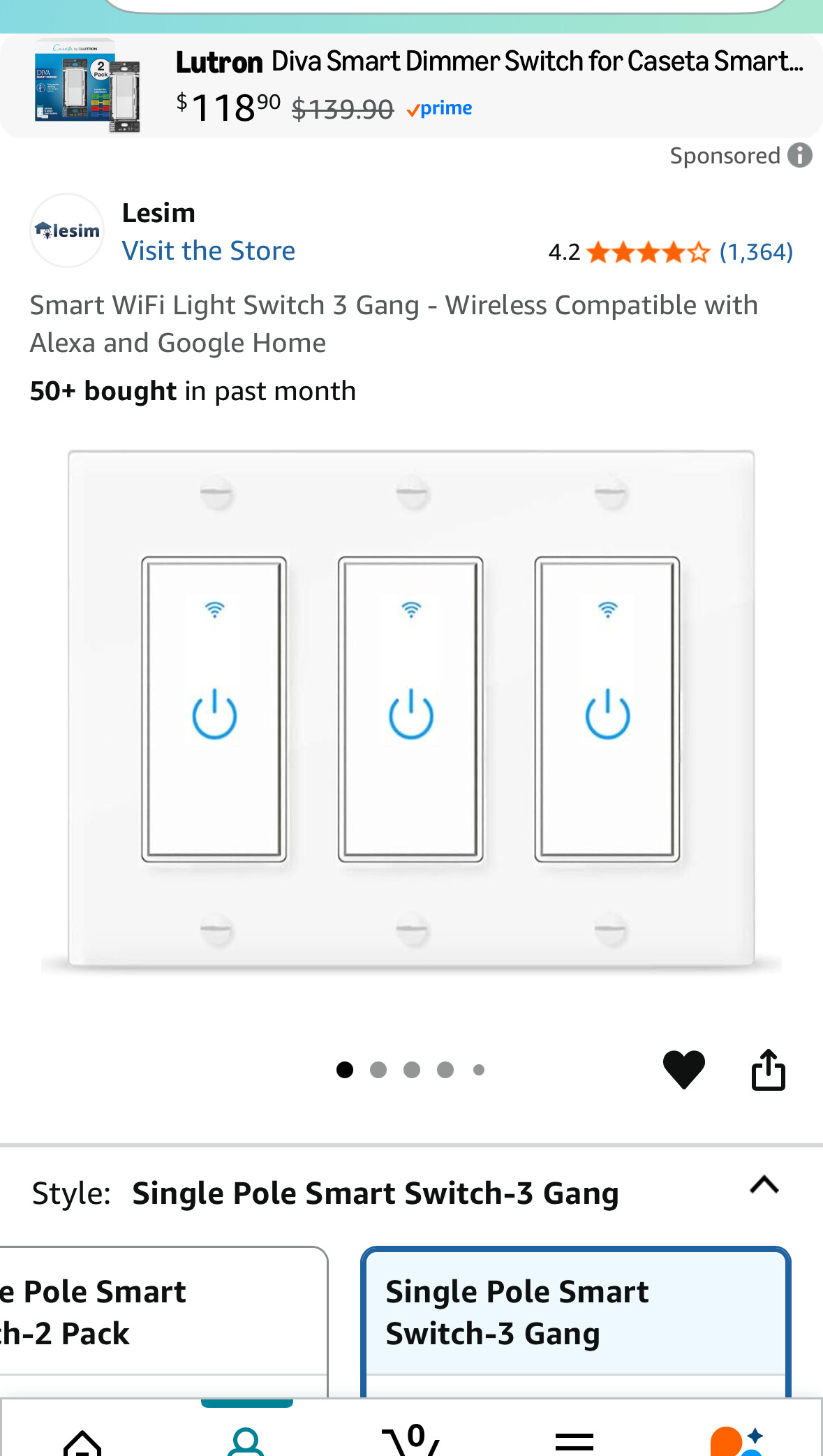Share this product
Image resolution: width=823 pixels, height=1456 pixels.
768,1069
